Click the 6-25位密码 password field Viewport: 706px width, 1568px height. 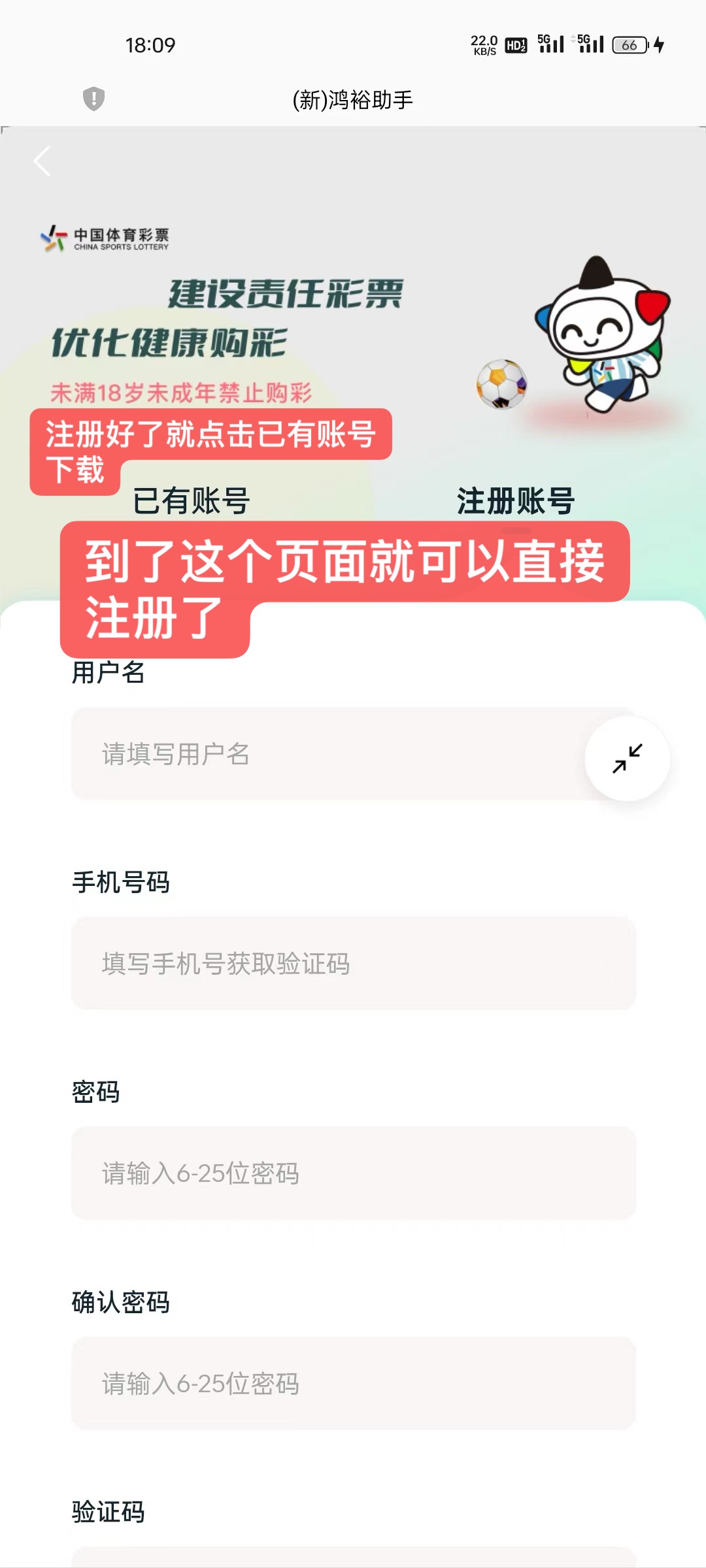[x=353, y=1175]
